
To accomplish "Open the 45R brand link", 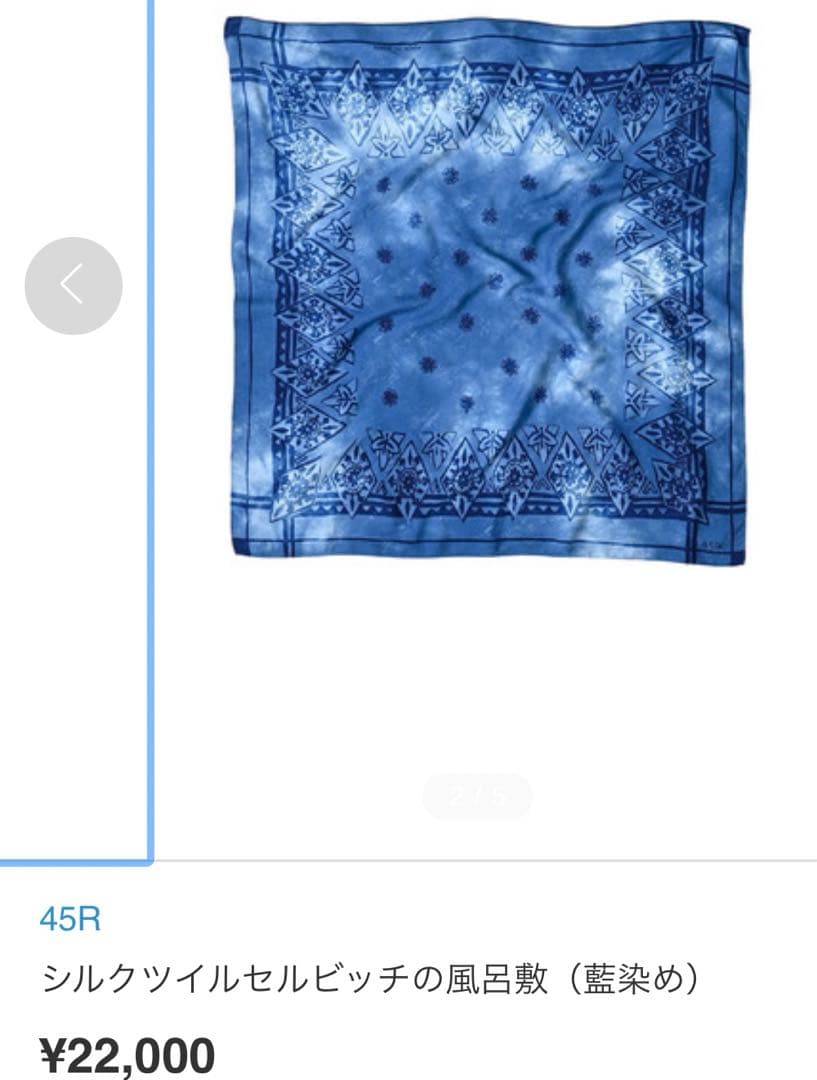I will click(x=70, y=918).
